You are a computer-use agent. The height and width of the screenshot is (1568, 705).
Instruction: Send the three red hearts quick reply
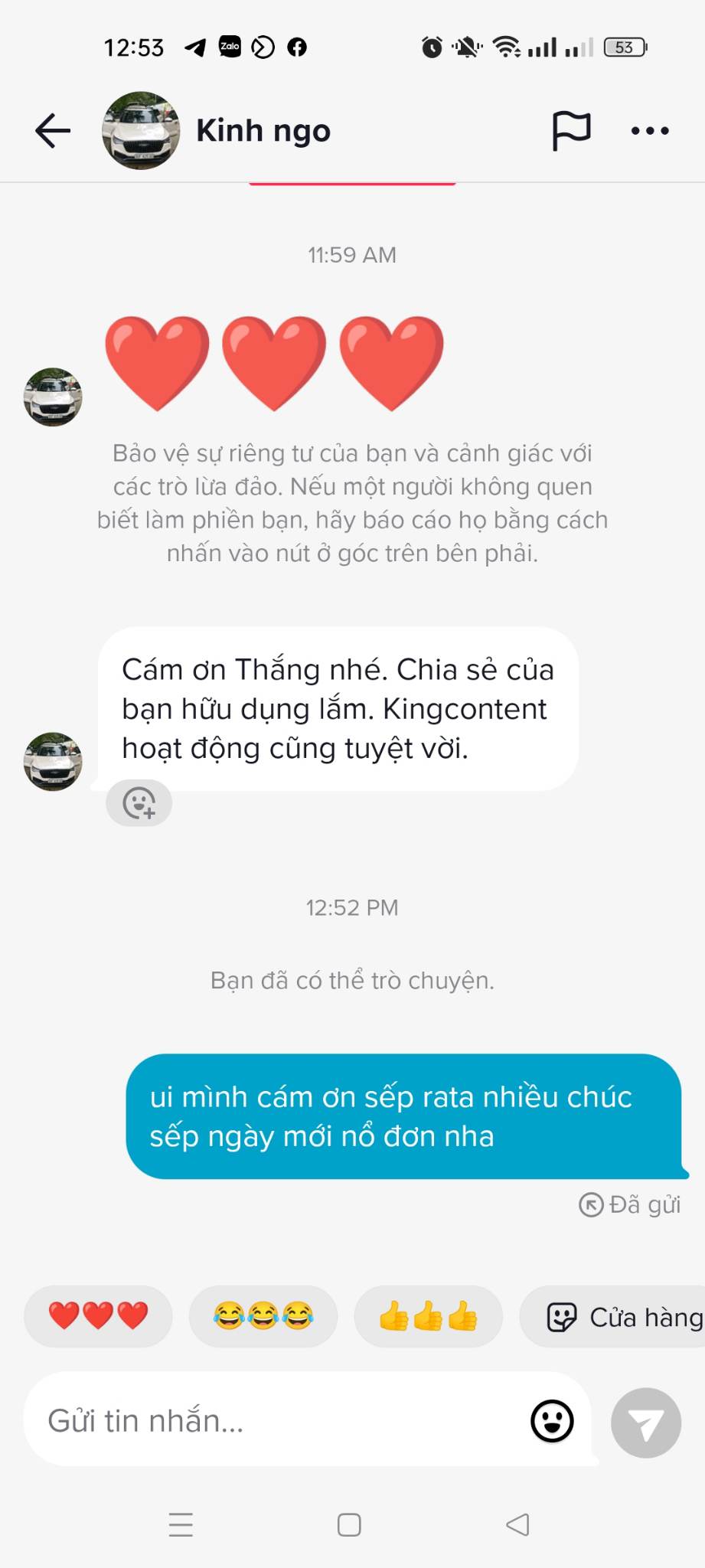click(98, 1316)
